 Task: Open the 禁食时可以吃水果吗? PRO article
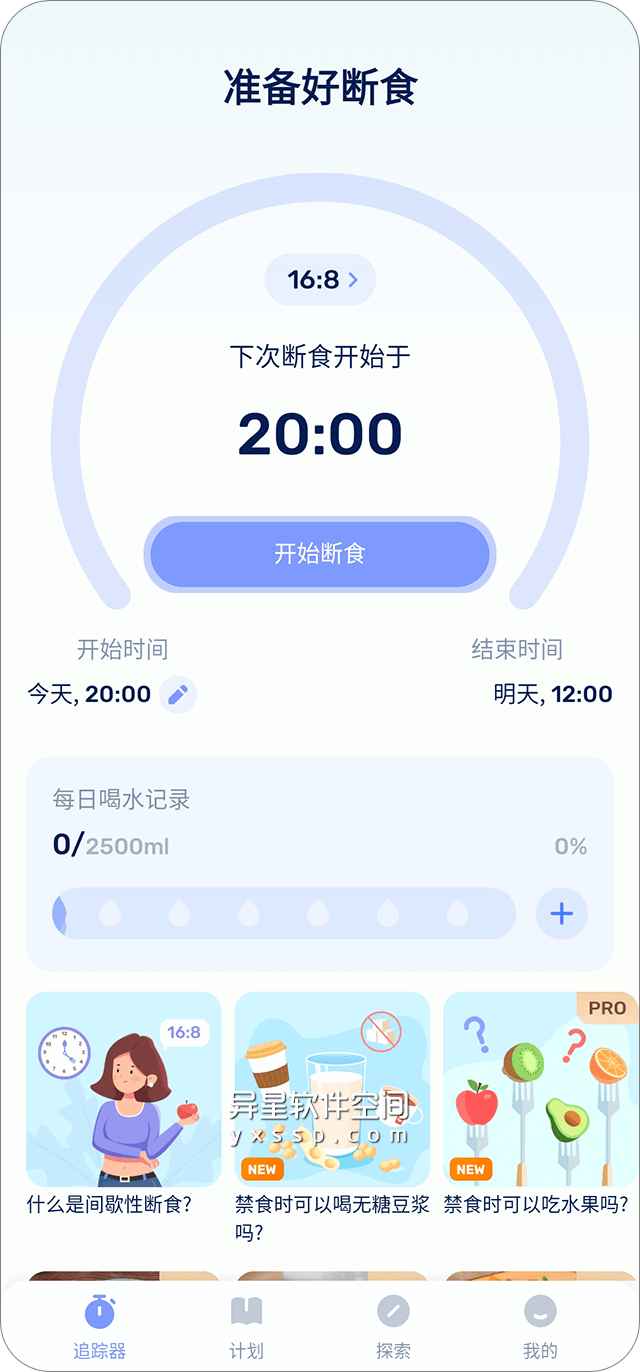click(x=540, y=1090)
